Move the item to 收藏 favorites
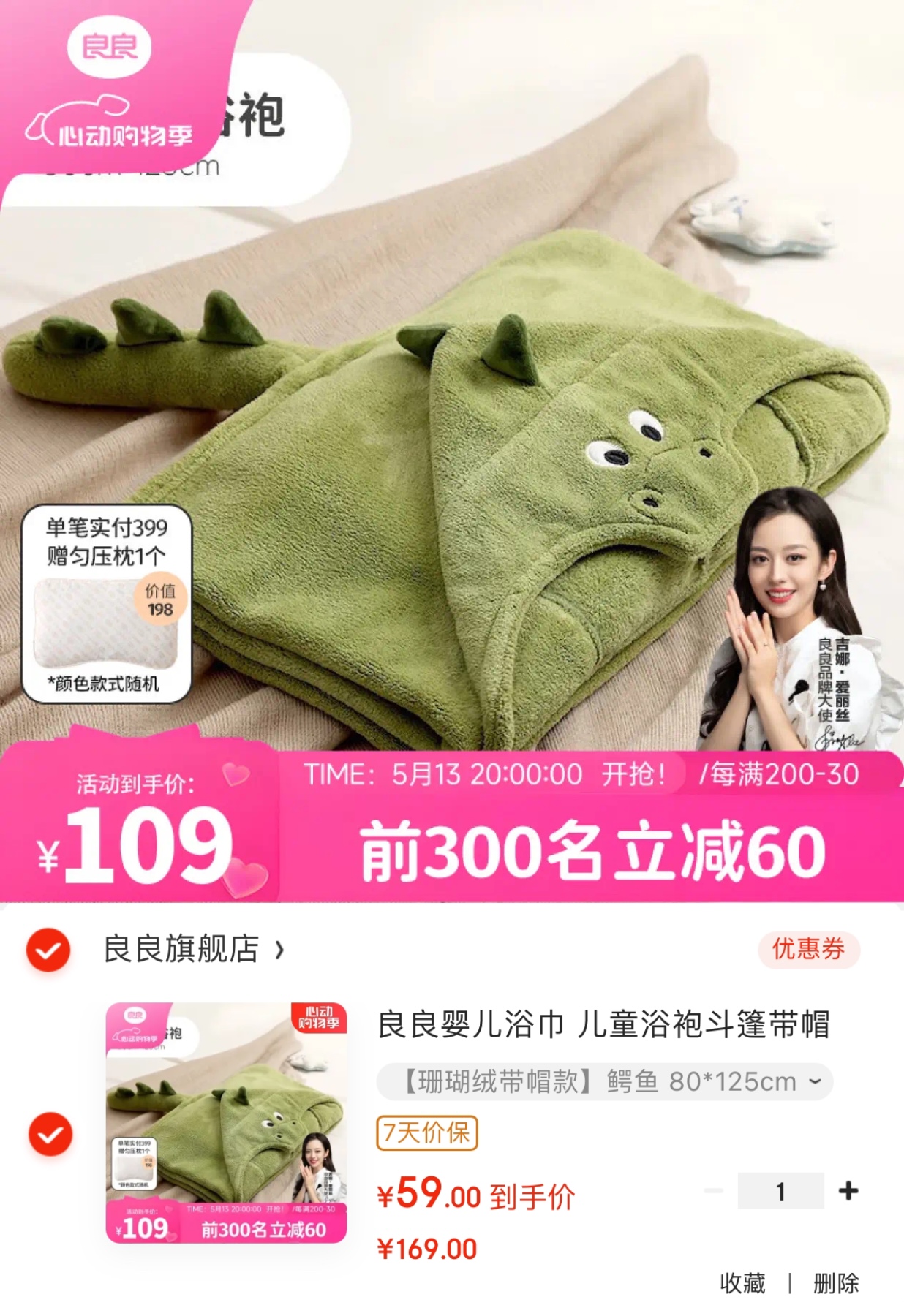 [x=742, y=1283]
